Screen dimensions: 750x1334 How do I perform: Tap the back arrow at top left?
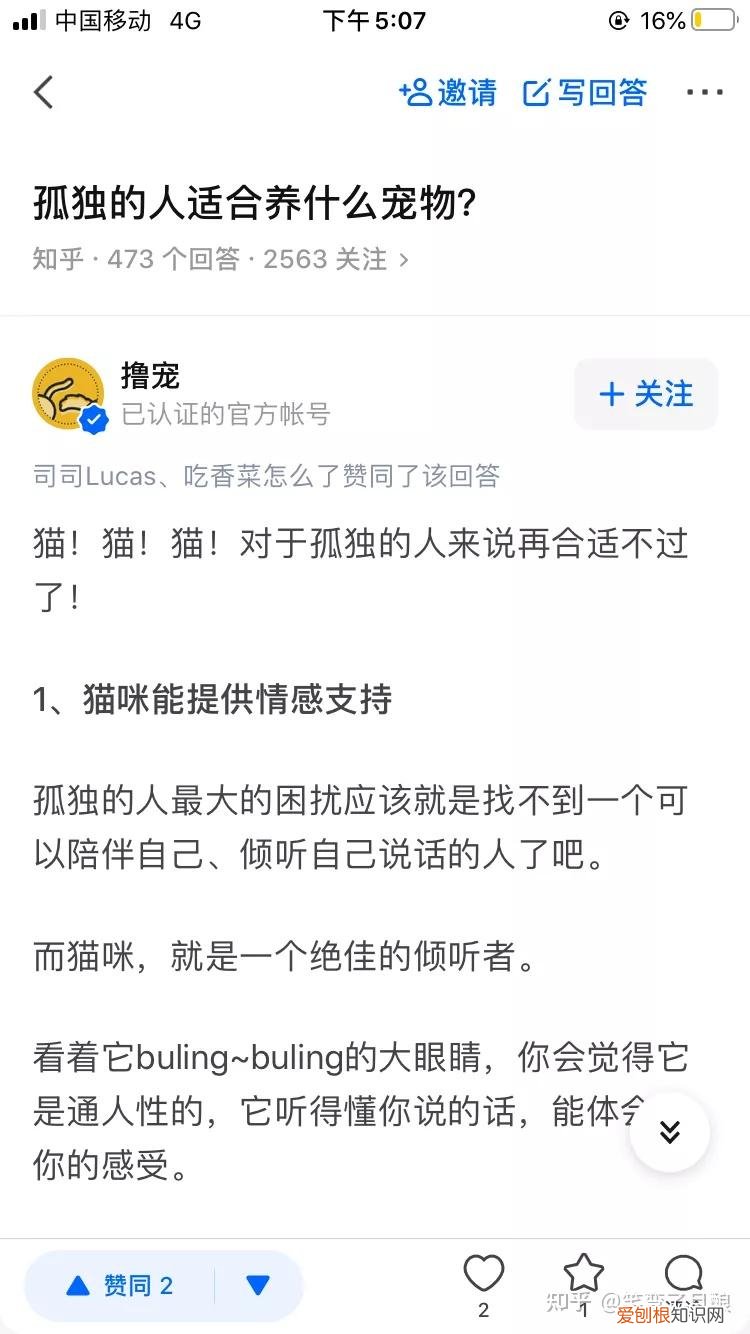[42, 91]
